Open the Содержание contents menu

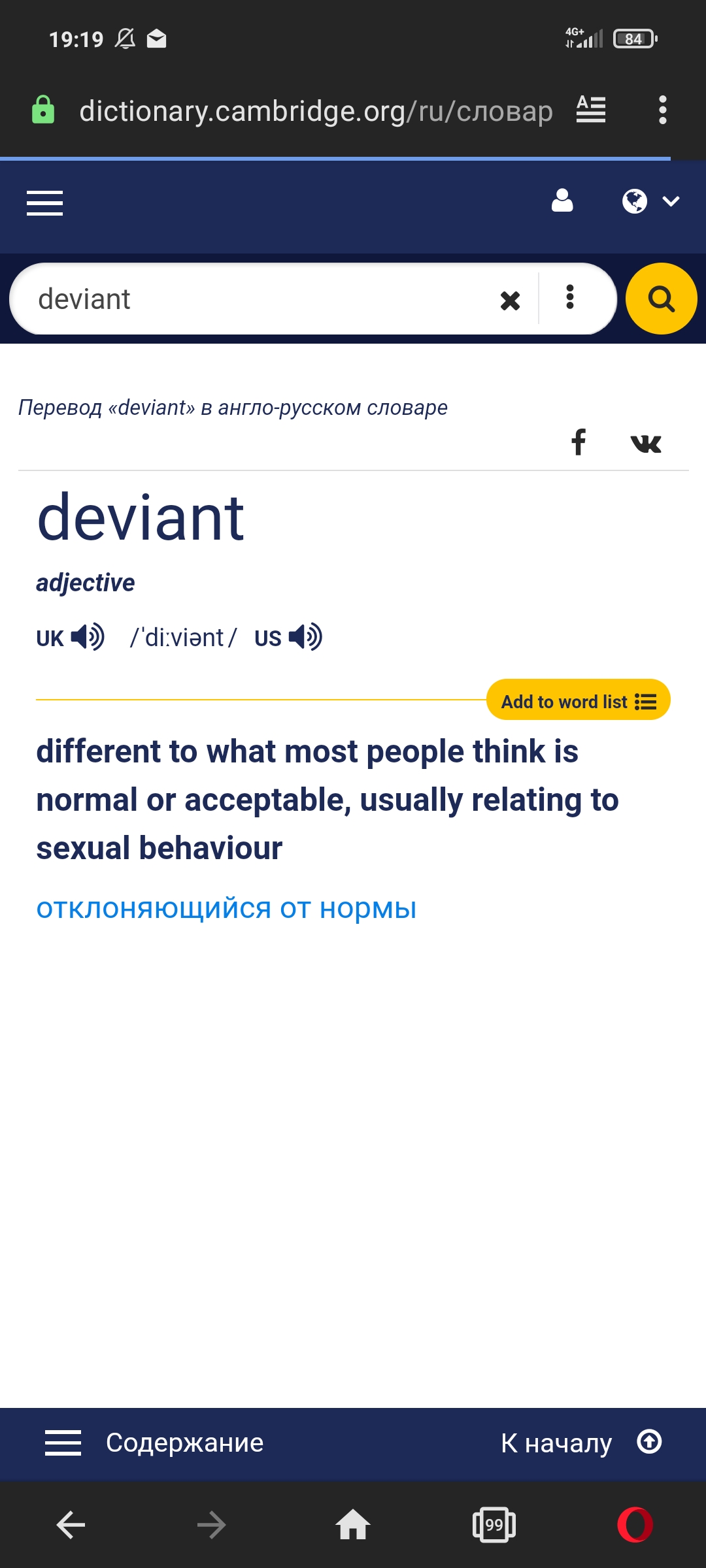(154, 1443)
